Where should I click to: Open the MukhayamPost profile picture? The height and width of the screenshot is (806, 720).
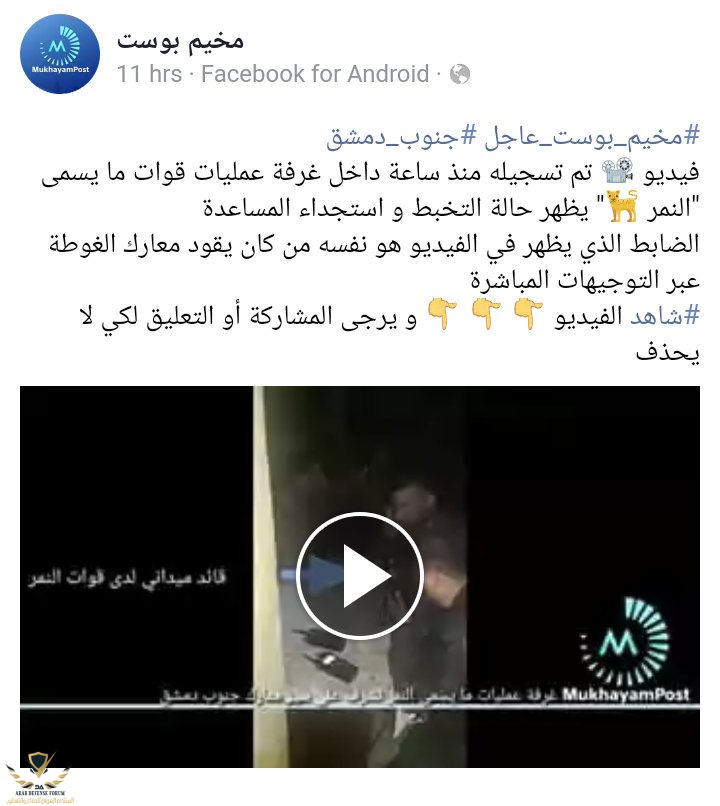pyautogui.click(x=59, y=54)
